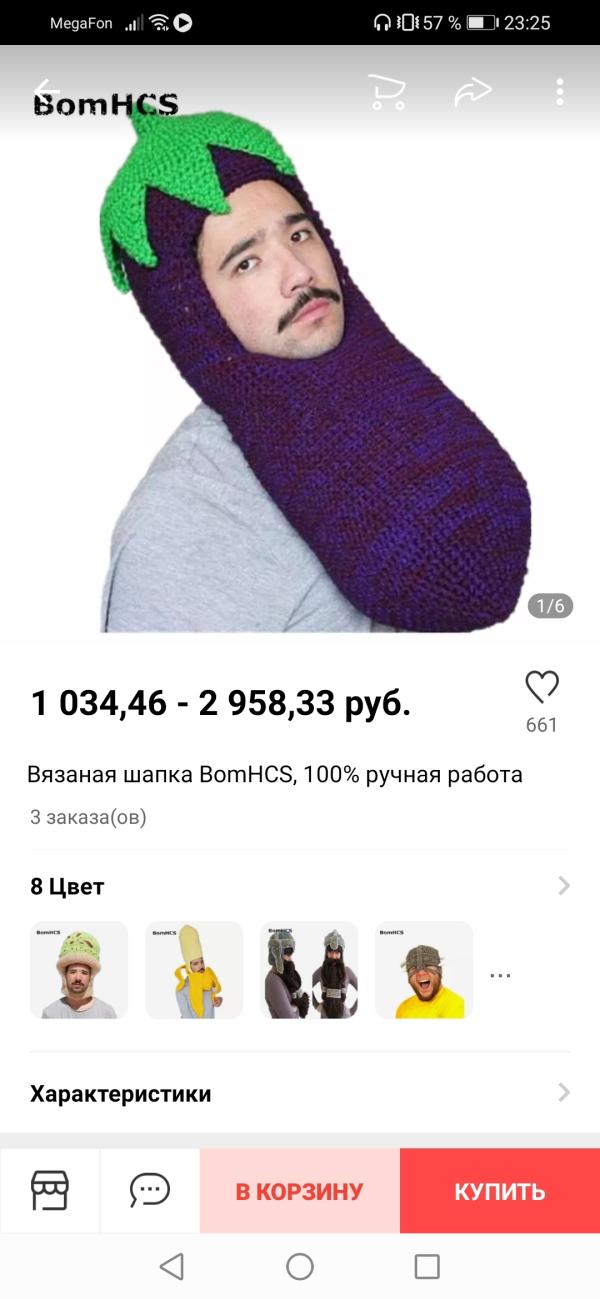Buy now with the КУПИТЬ button
600x1299 pixels.
[x=500, y=1191]
